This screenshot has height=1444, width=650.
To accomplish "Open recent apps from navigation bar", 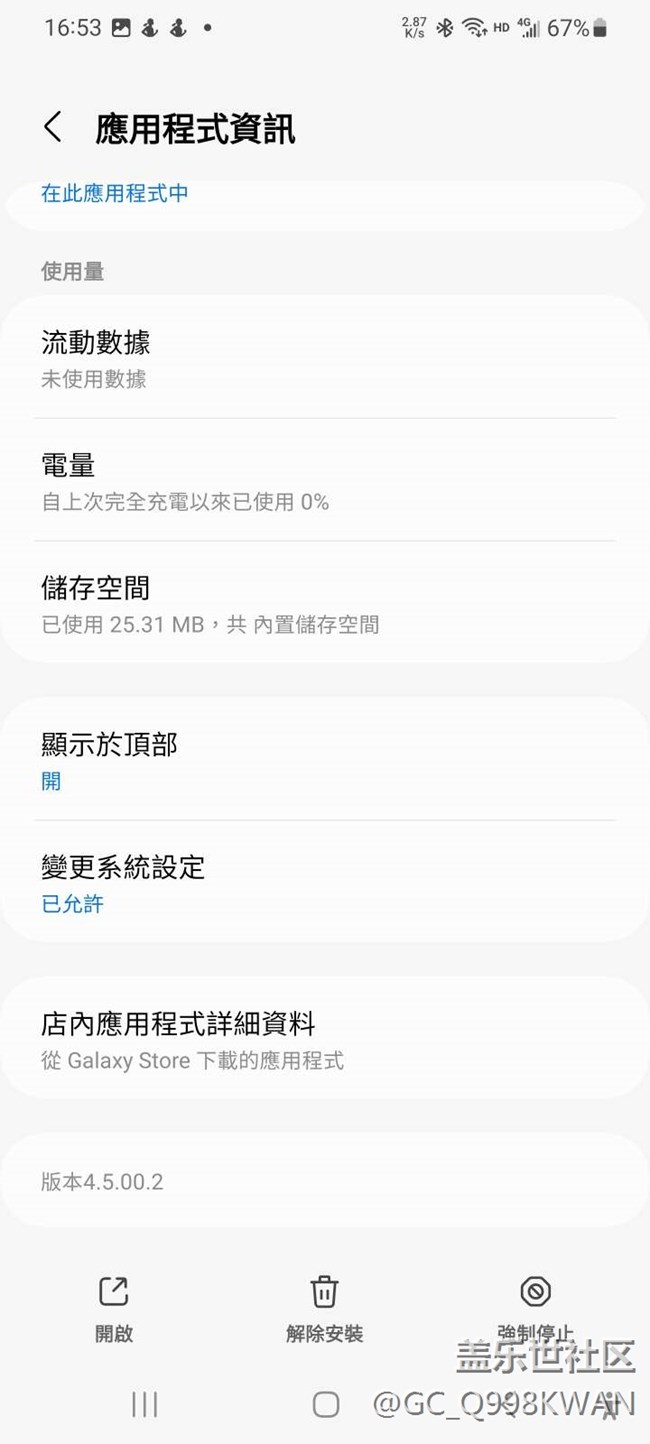I will (x=145, y=1404).
